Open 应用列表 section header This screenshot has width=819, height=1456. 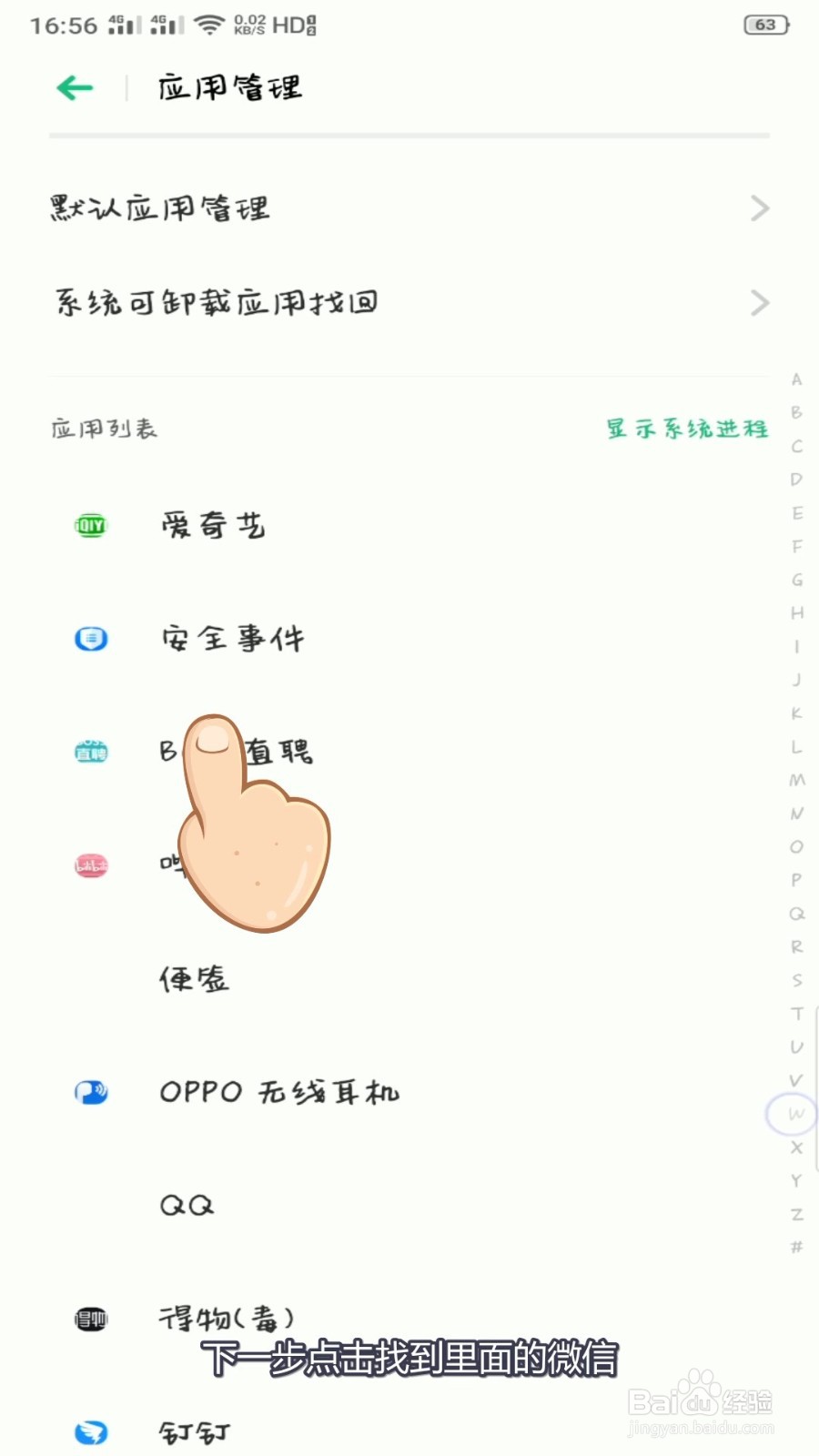[x=104, y=428]
